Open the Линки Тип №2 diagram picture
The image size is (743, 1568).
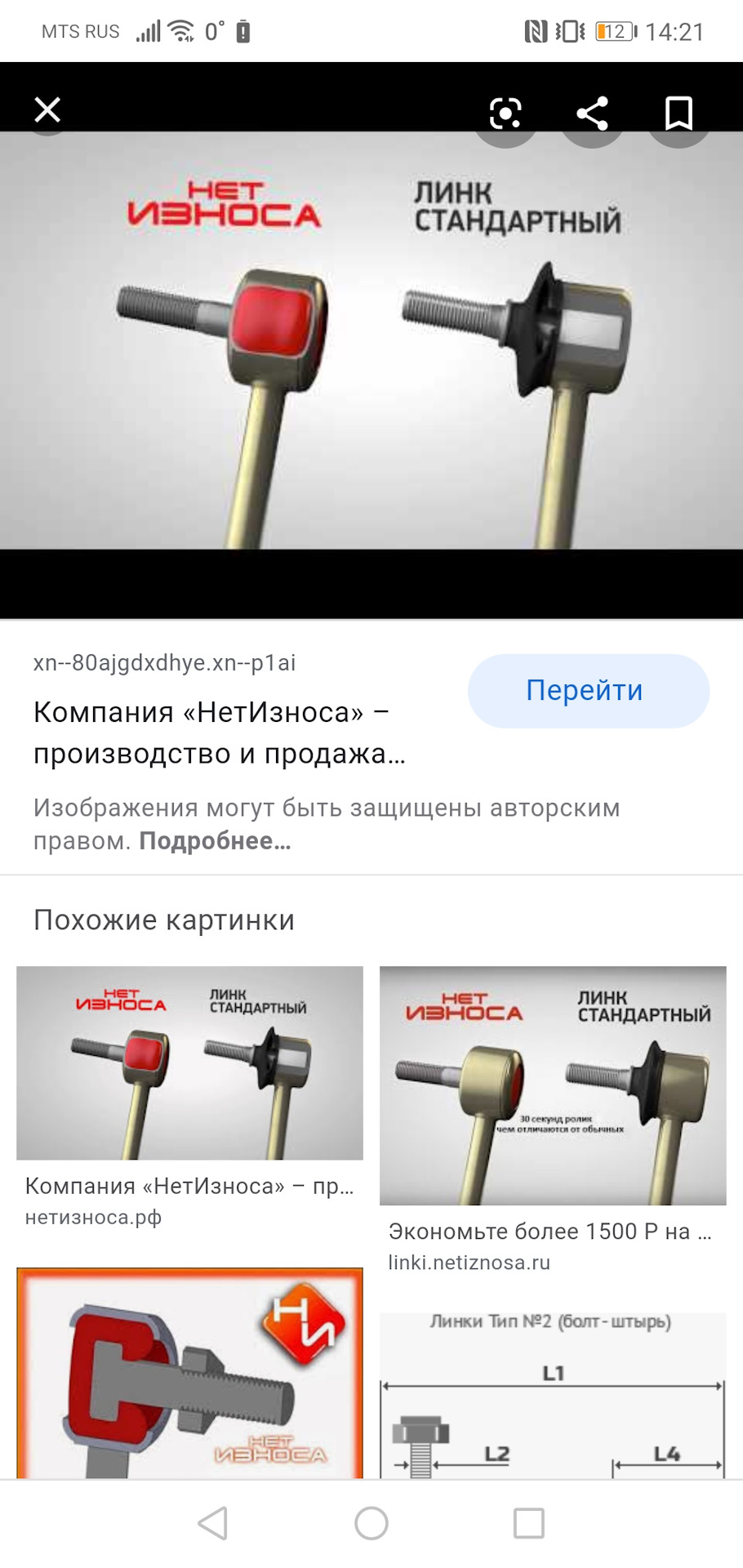point(553,1392)
